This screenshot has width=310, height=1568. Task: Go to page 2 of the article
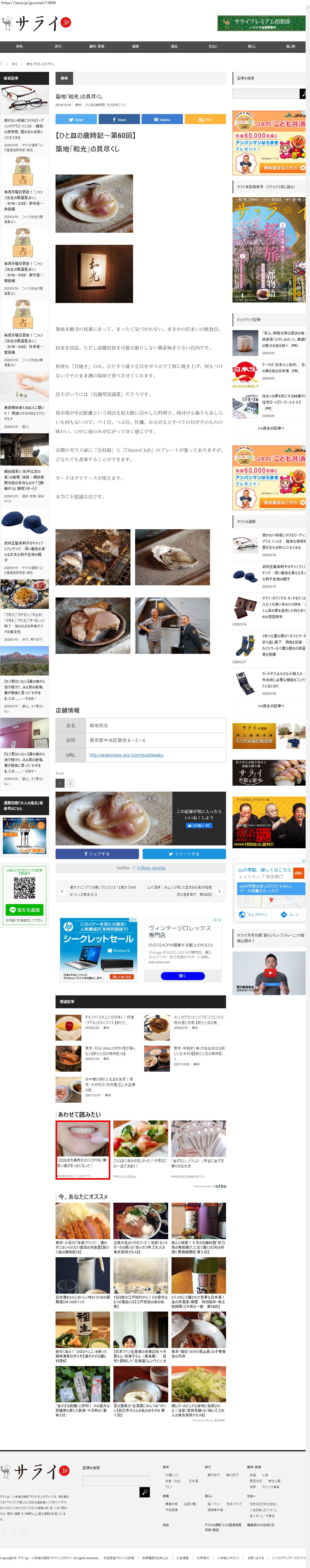(x=70, y=783)
